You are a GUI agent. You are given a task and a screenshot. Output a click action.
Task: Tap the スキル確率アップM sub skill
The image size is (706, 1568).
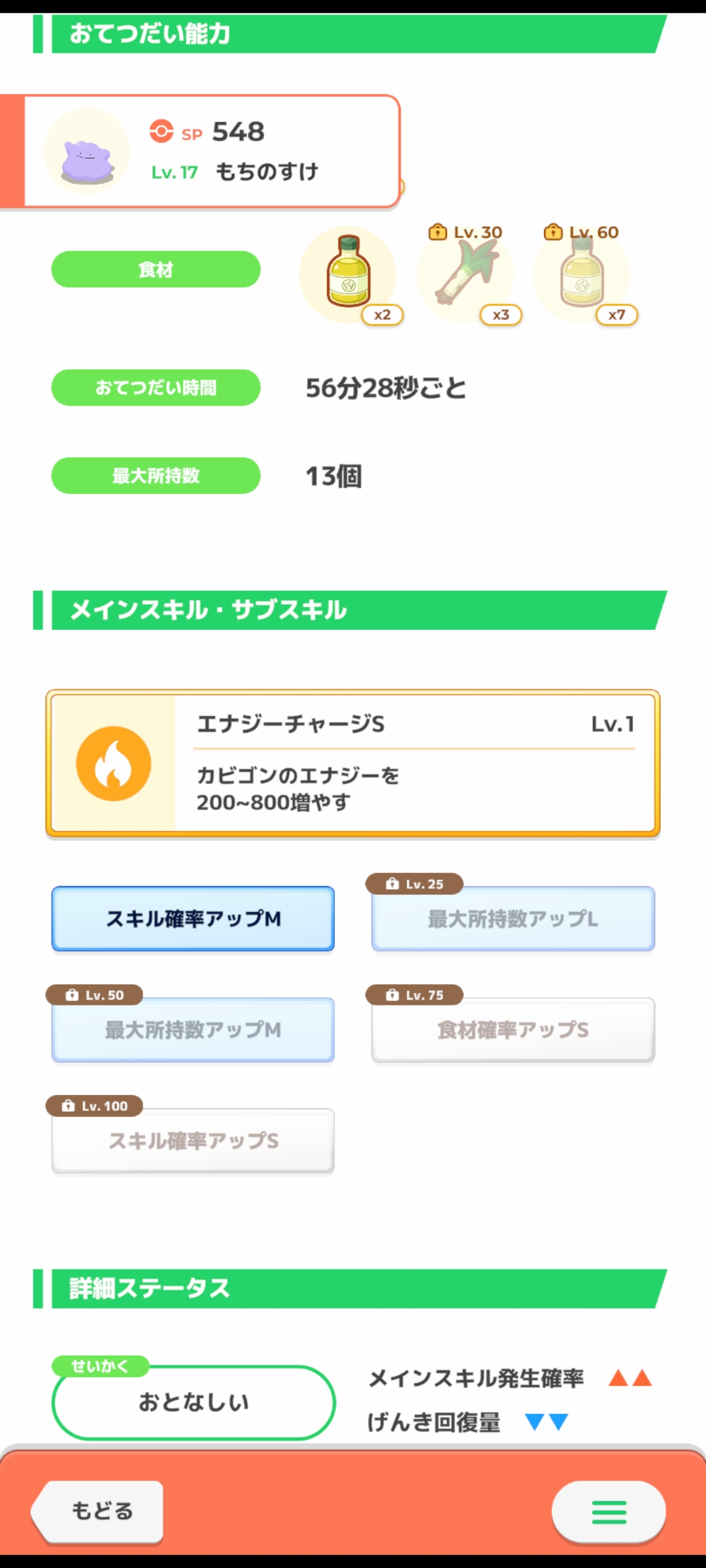tap(193, 919)
